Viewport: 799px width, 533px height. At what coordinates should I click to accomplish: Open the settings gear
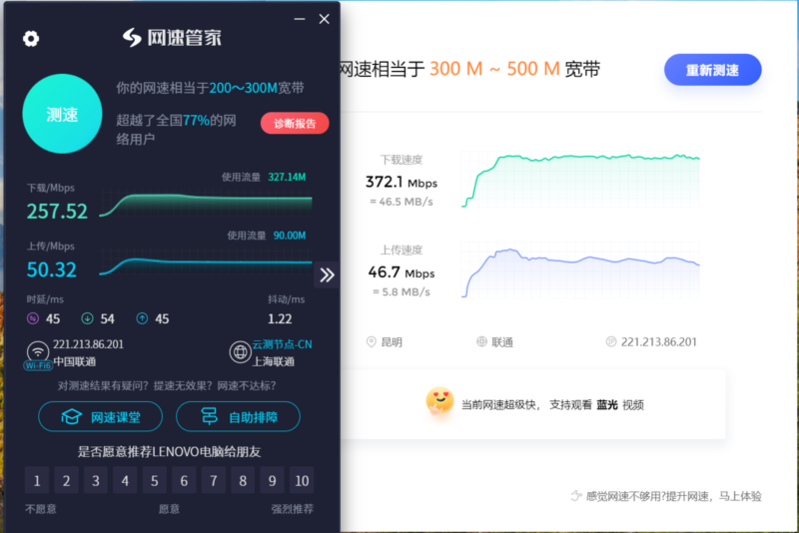[x=31, y=39]
